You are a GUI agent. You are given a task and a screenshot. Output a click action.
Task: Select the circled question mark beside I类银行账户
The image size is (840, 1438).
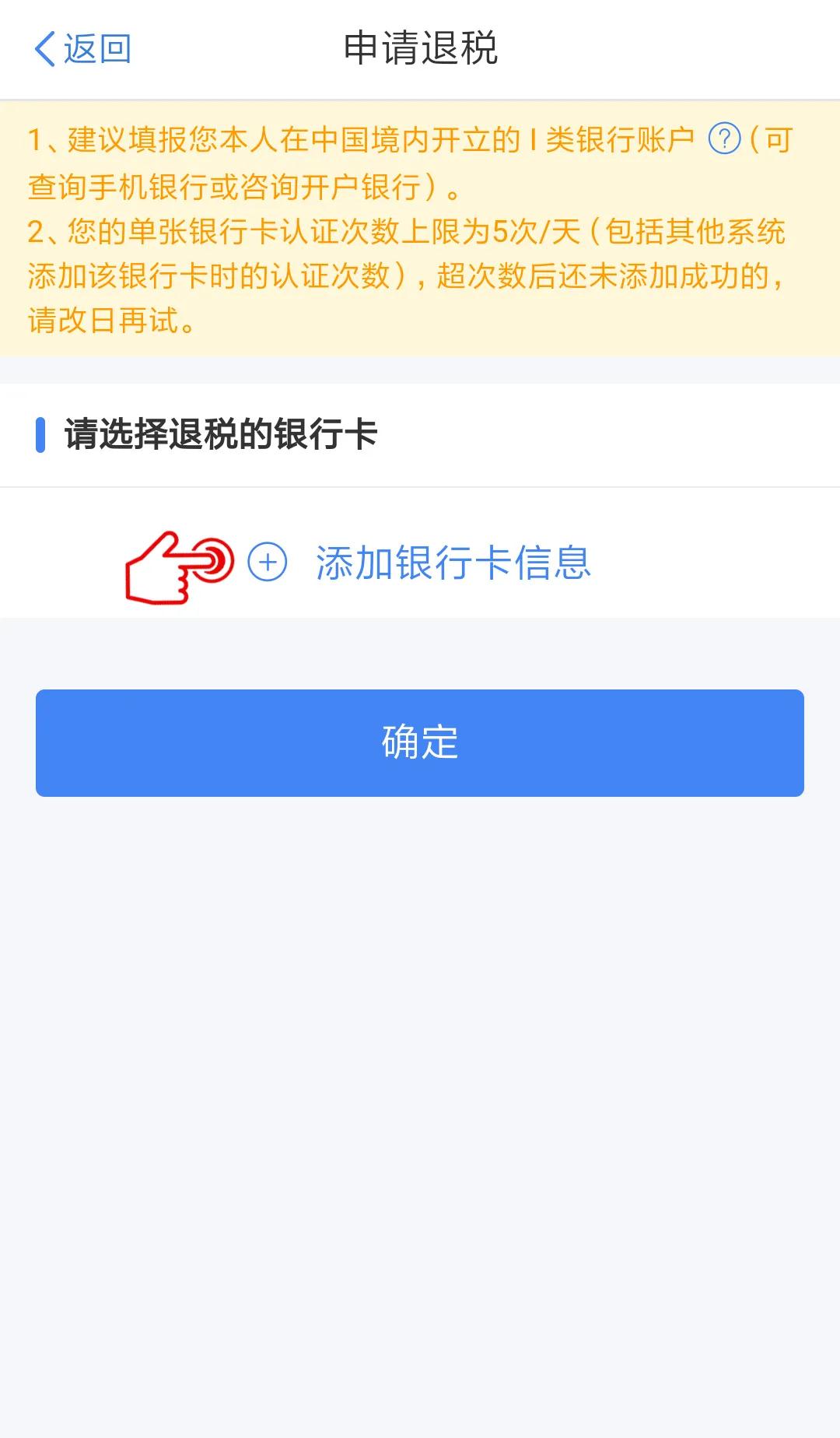coord(723,136)
